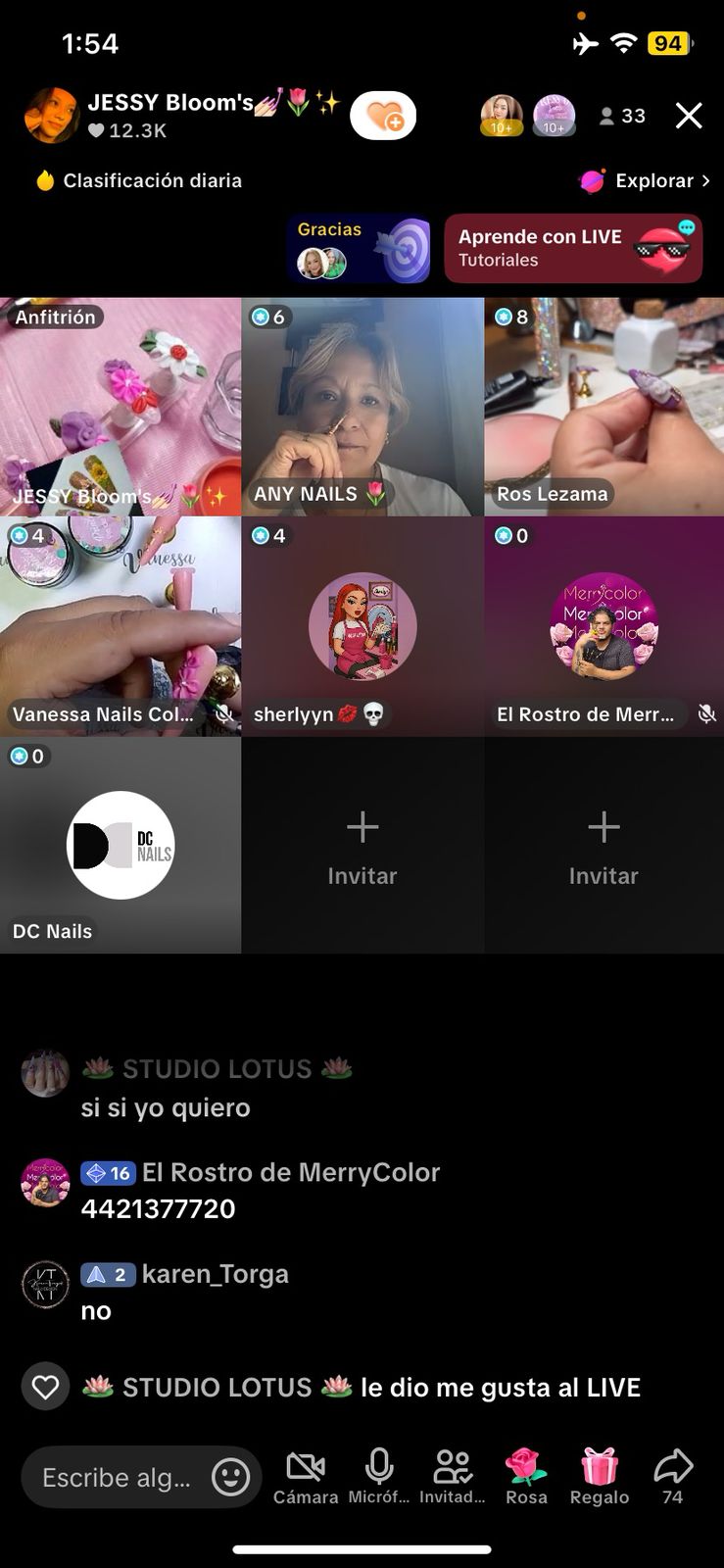
Task: Toggle the Cámara button
Action: pyautogui.click(x=306, y=1476)
